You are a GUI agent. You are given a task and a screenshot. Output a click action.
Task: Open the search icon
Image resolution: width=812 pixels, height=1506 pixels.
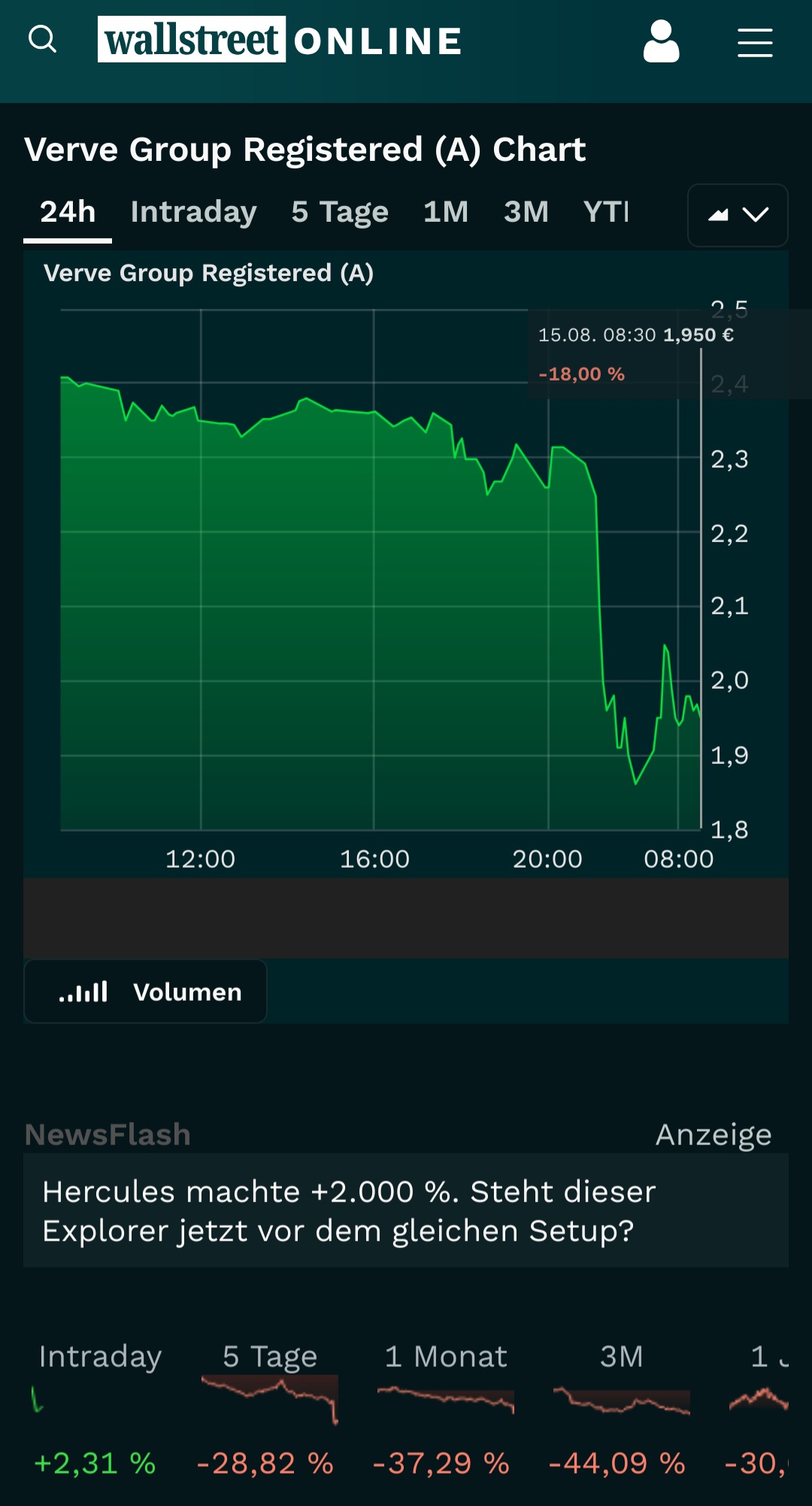pyautogui.click(x=43, y=39)
